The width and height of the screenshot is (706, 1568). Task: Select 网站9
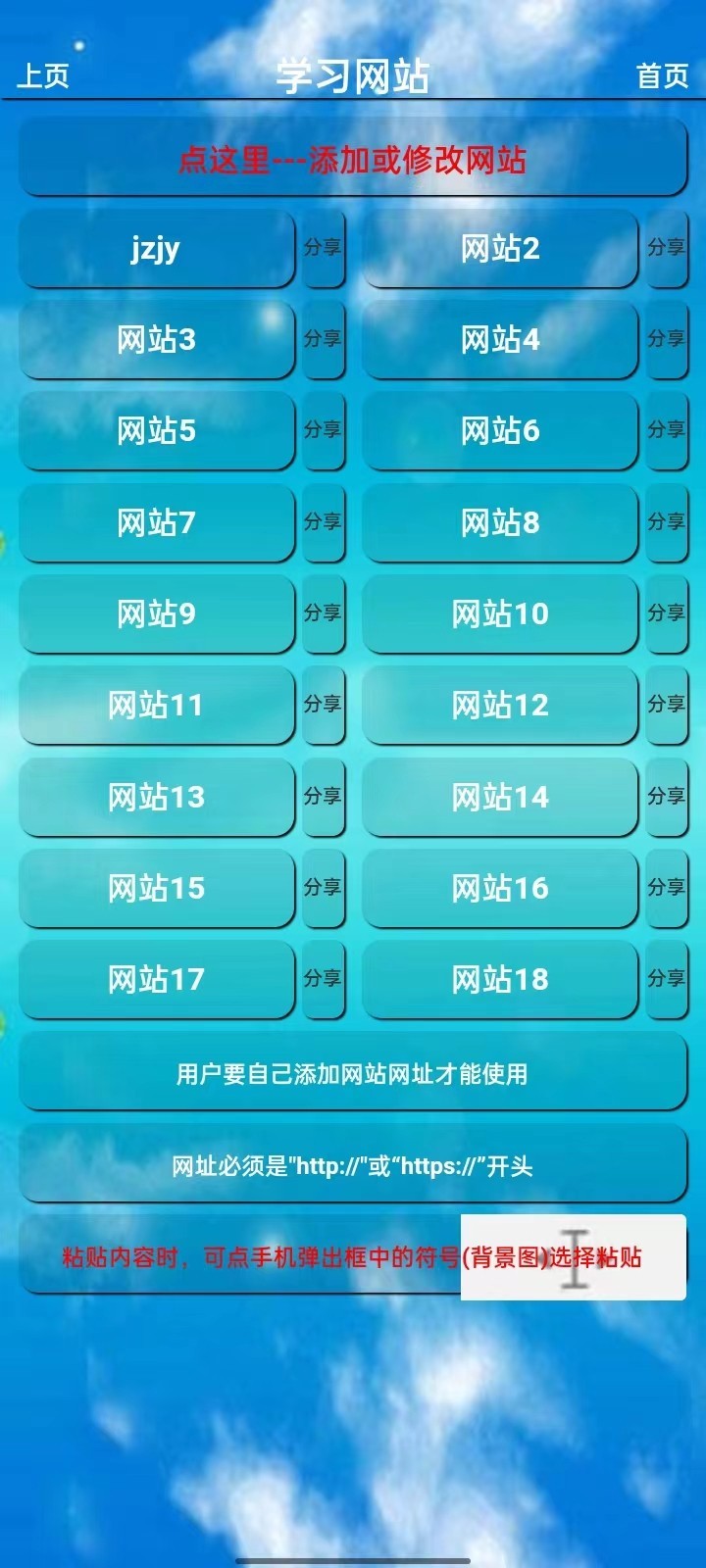(157, 614)
